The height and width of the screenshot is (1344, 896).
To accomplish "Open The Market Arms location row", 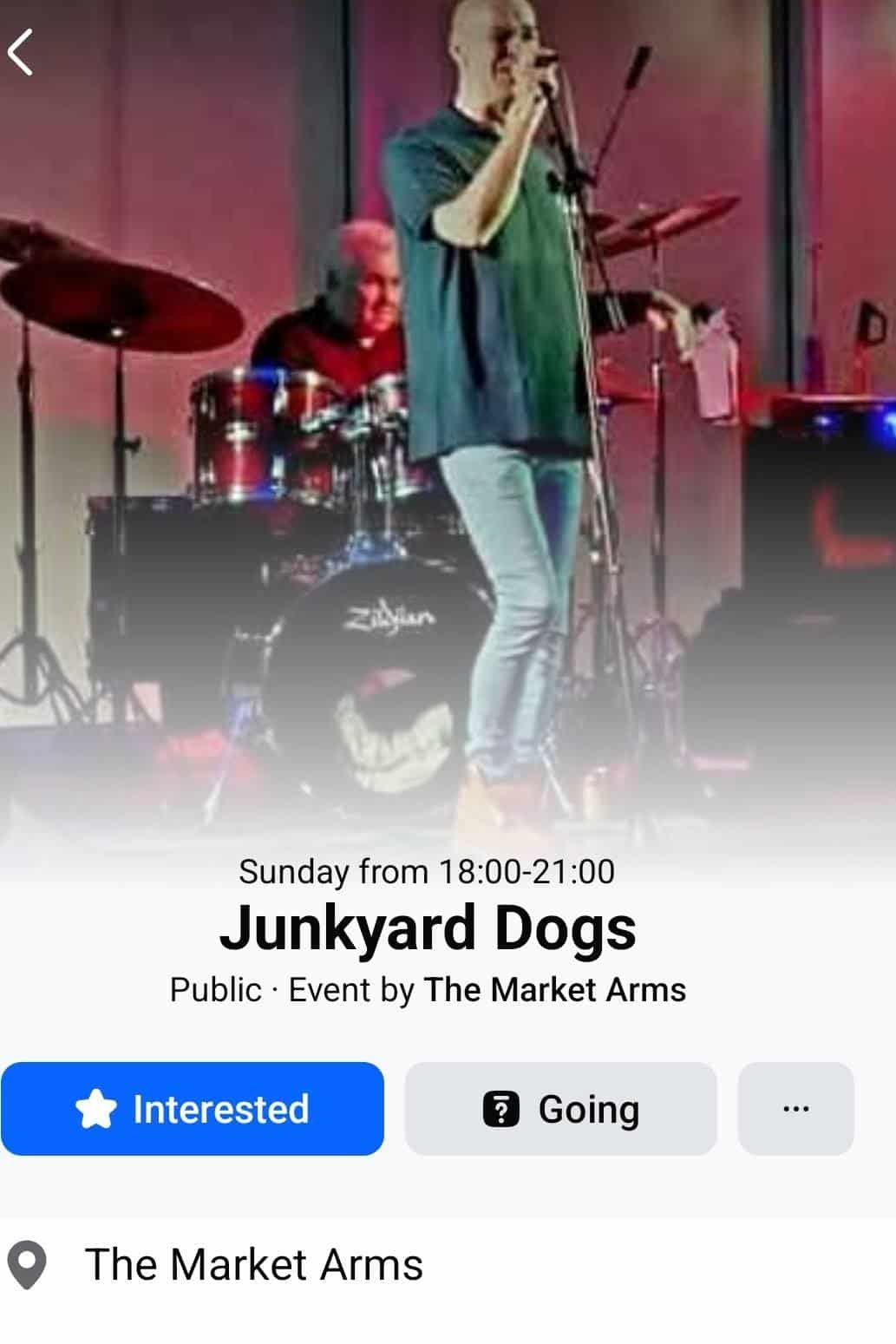I will tap(253, 1264).
